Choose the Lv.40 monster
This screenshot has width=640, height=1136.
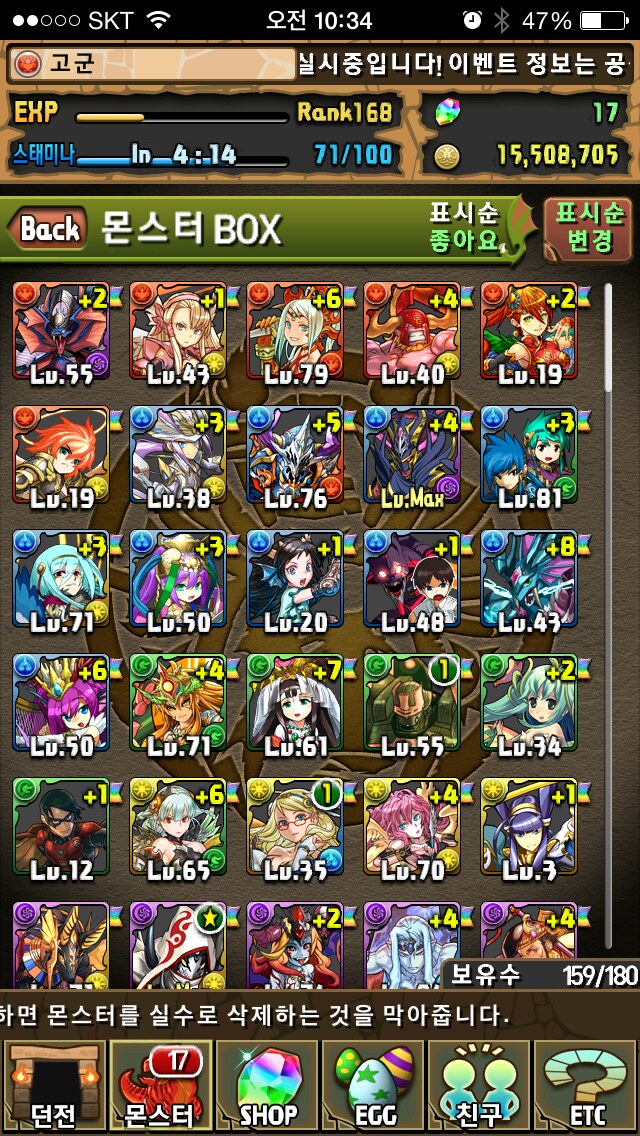411,333
